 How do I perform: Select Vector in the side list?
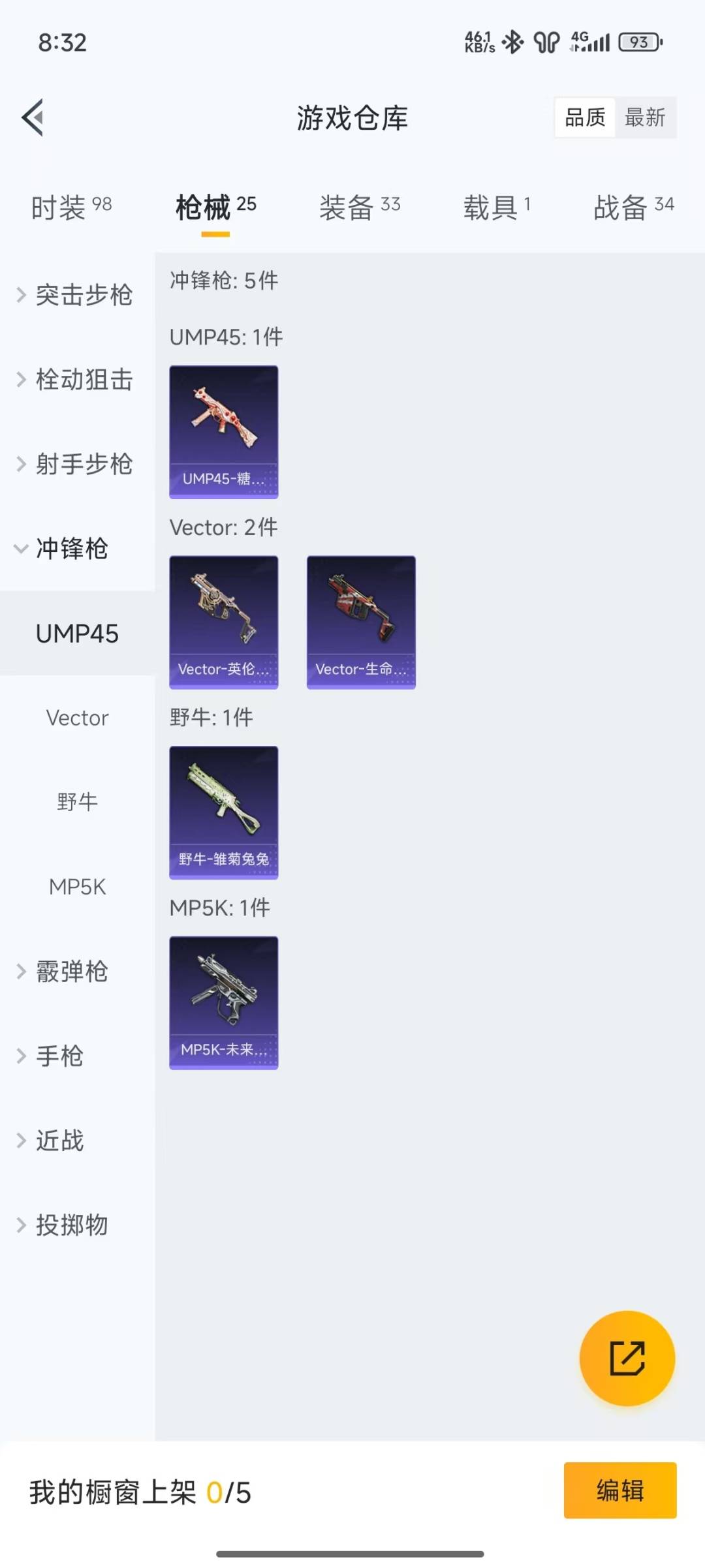(77, 718)
